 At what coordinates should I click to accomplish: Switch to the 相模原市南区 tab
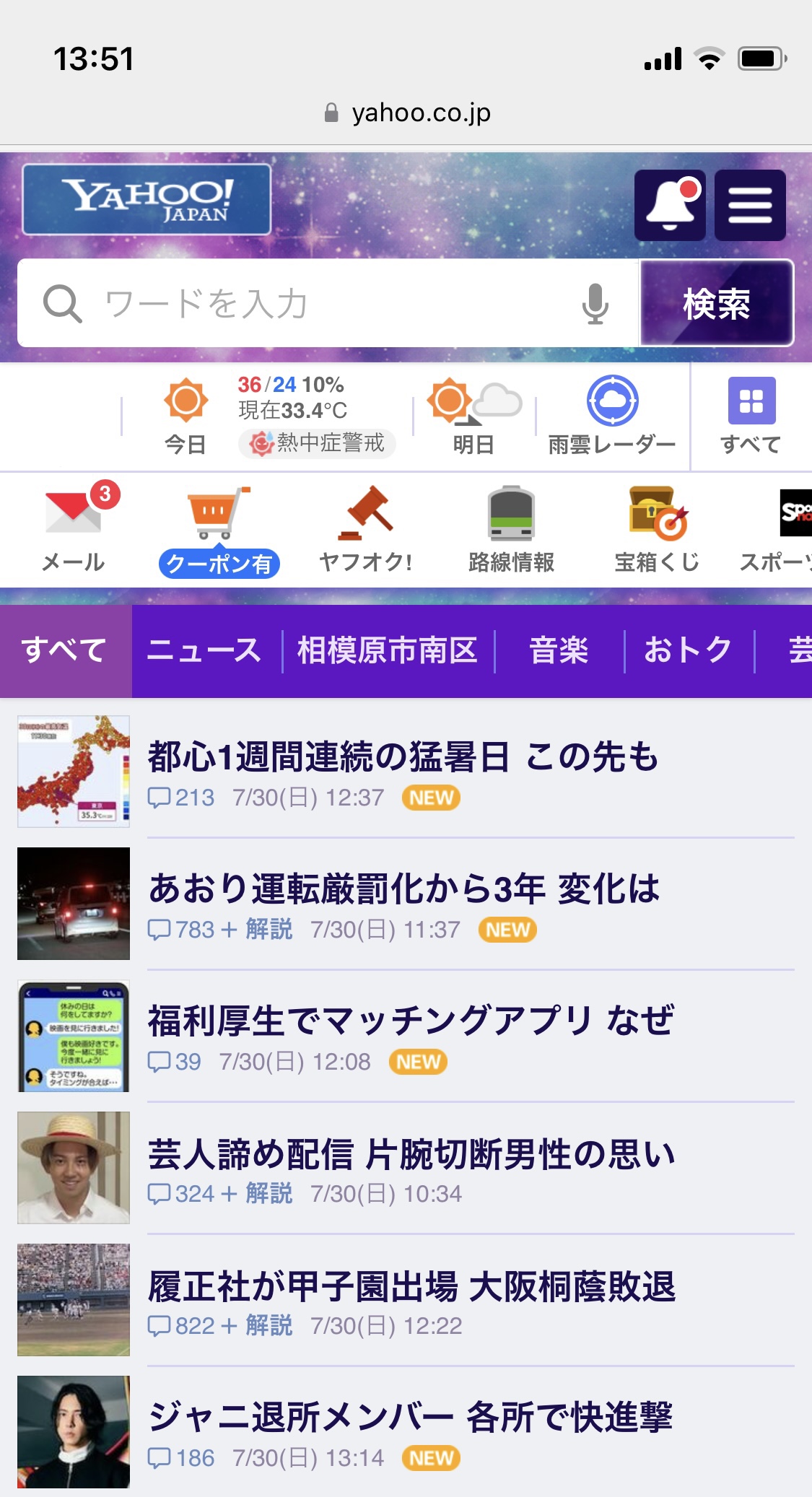click(388, 650)
